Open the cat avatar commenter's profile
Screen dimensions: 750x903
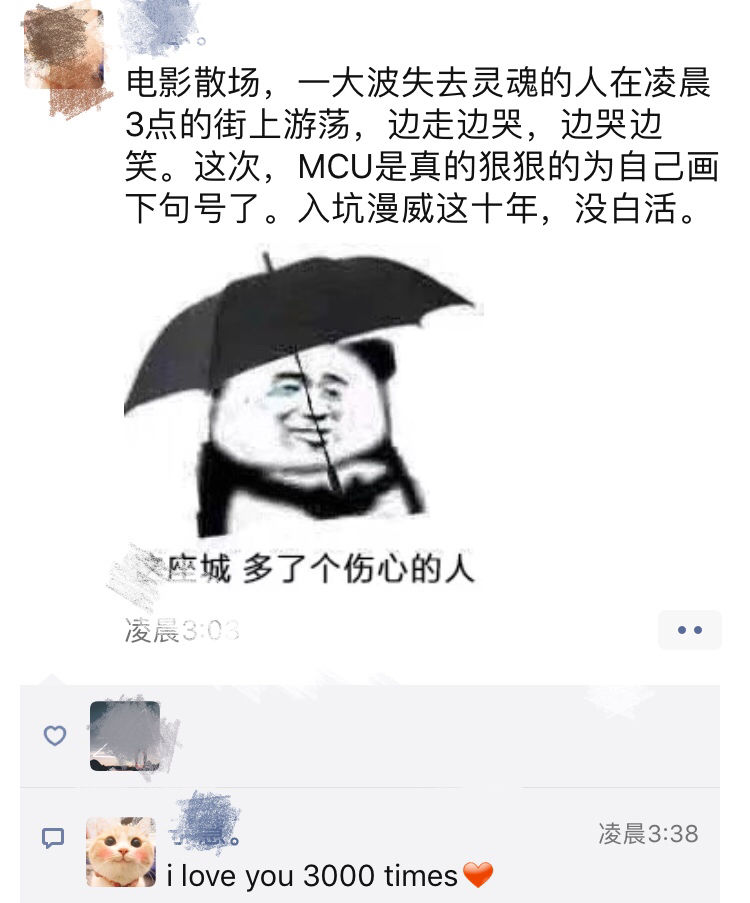(x=121, y=852)
